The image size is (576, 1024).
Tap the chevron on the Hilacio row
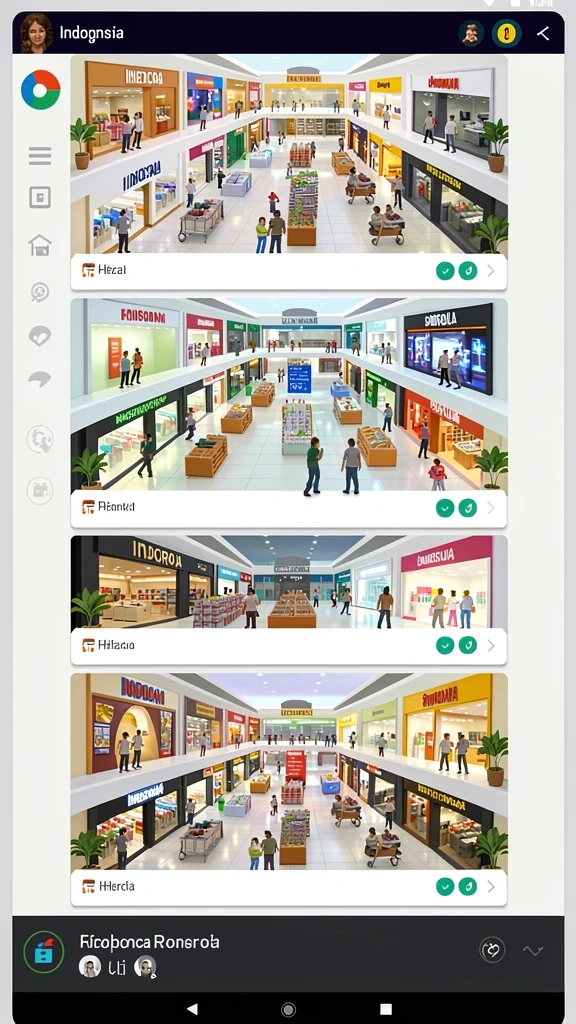491,646
